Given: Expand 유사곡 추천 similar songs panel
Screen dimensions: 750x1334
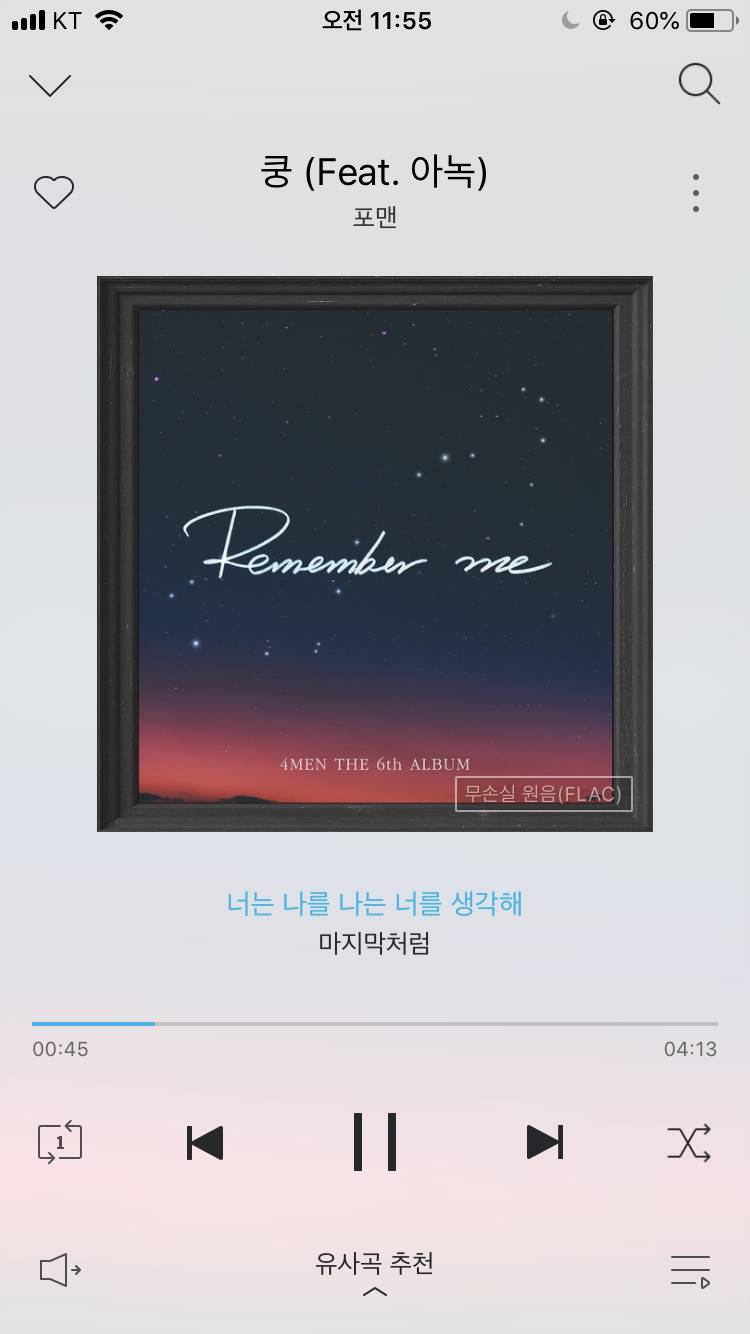Looking at the screenshot, I should click(x=375, y=1272).
